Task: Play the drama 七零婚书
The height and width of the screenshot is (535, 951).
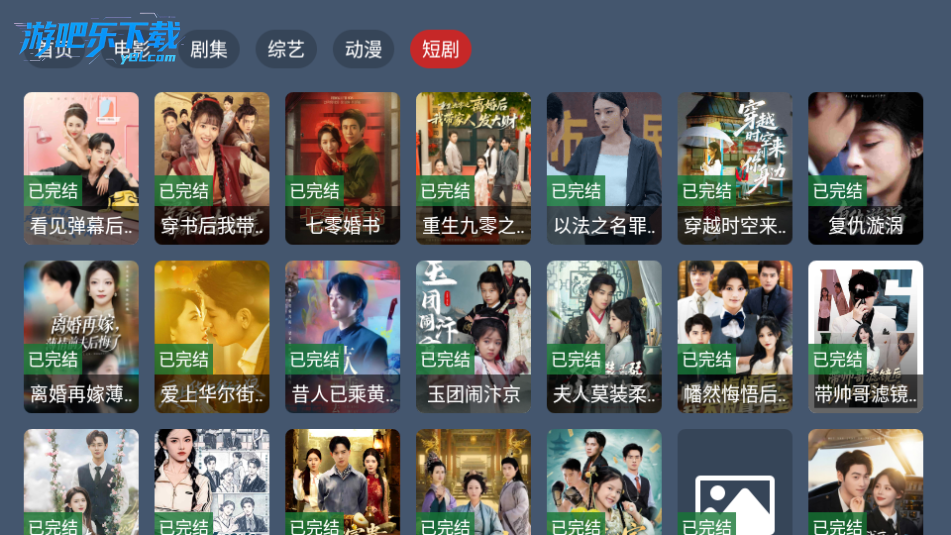Action: [x=342, y=168]
